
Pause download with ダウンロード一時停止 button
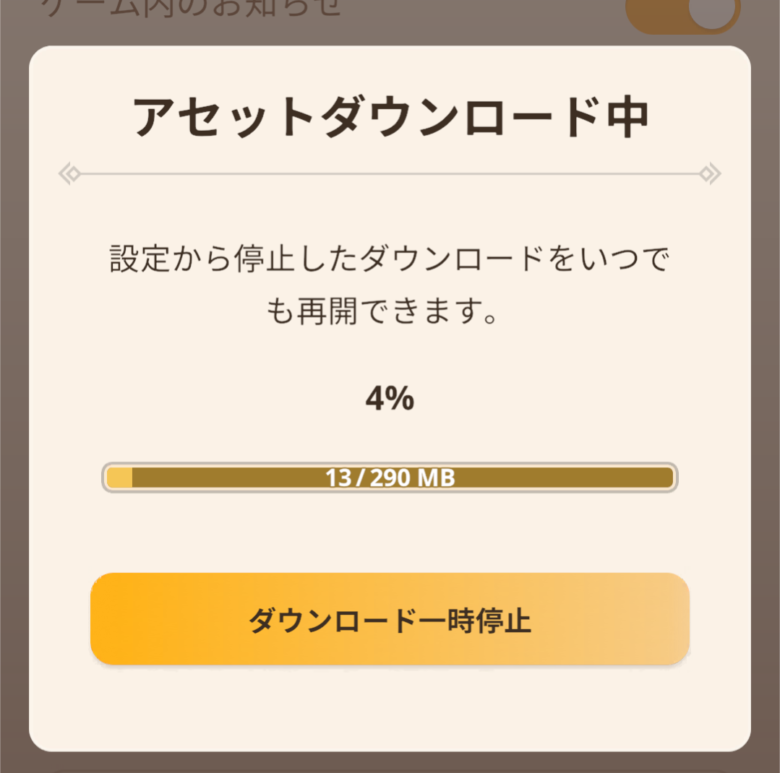click(x=390, y=620)
